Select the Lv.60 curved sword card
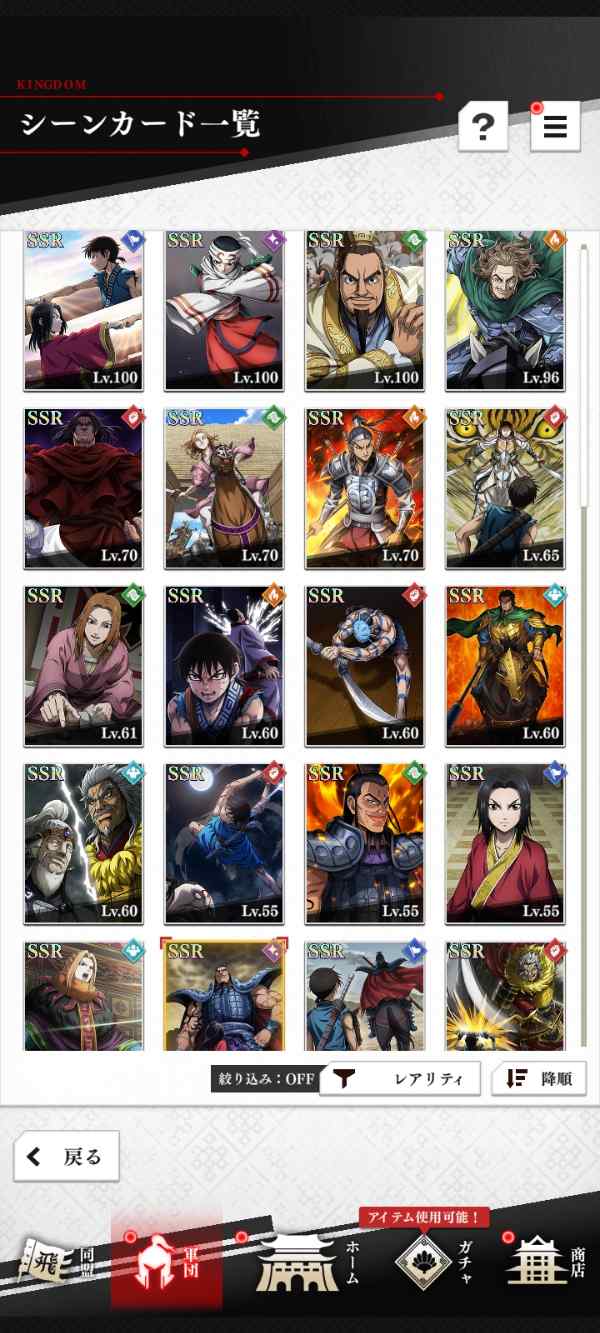The width and height of the screenshot is (600, 1333). (365, 665)
